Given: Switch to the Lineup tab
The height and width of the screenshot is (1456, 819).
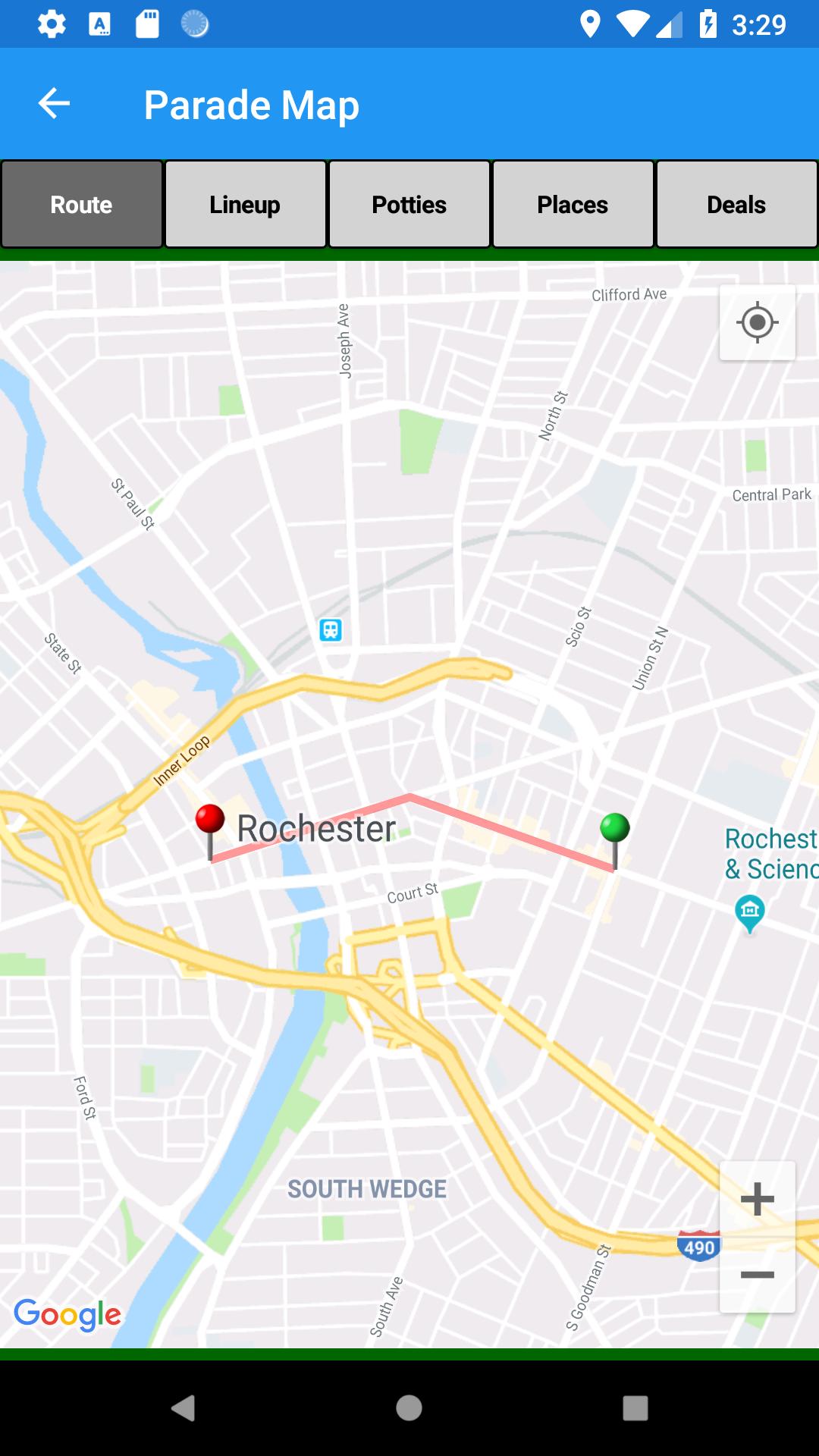Looking at the screenshot, I should pos(245,205).
